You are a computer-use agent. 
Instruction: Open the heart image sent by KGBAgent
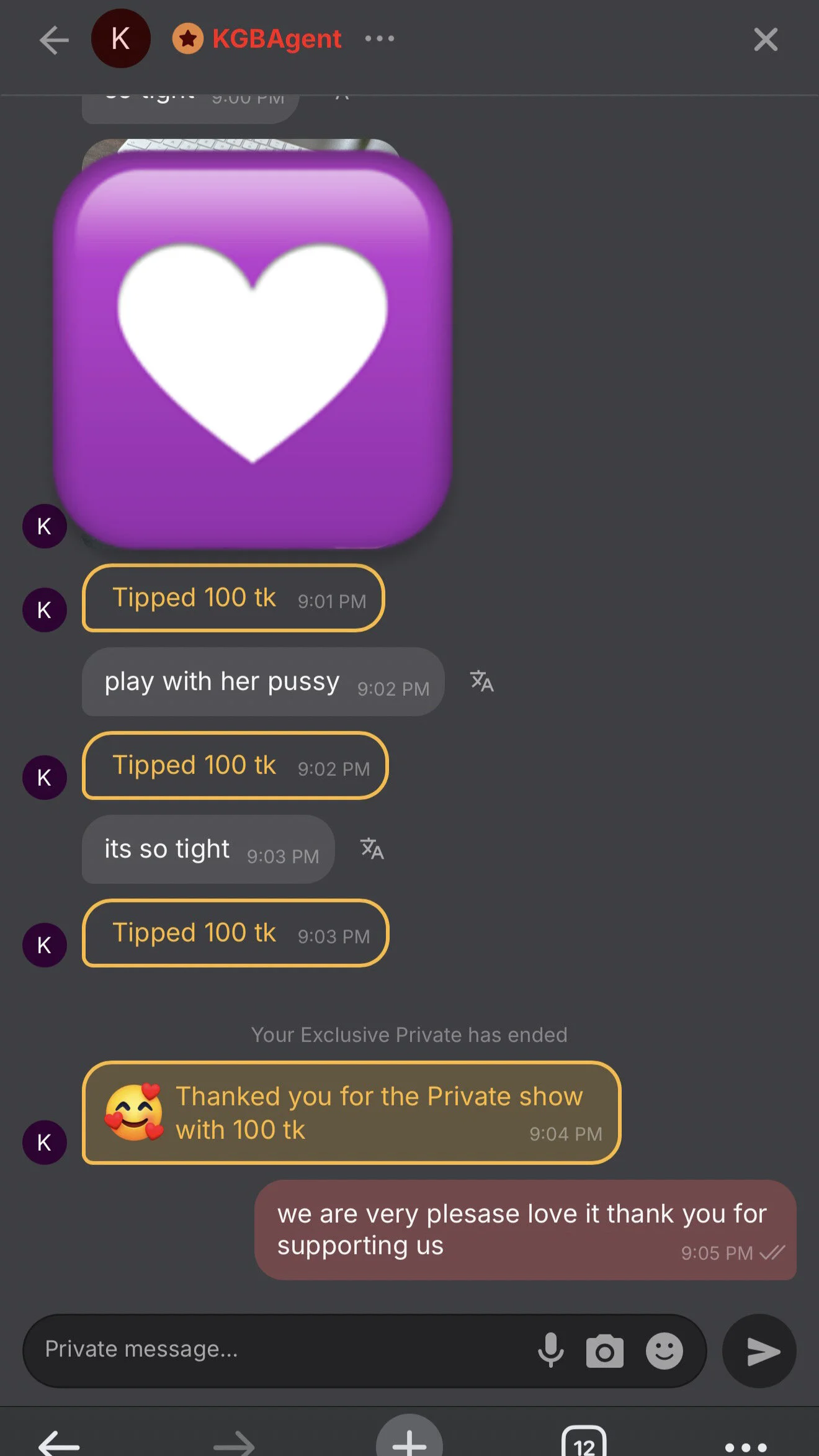(x=253, y=348)
